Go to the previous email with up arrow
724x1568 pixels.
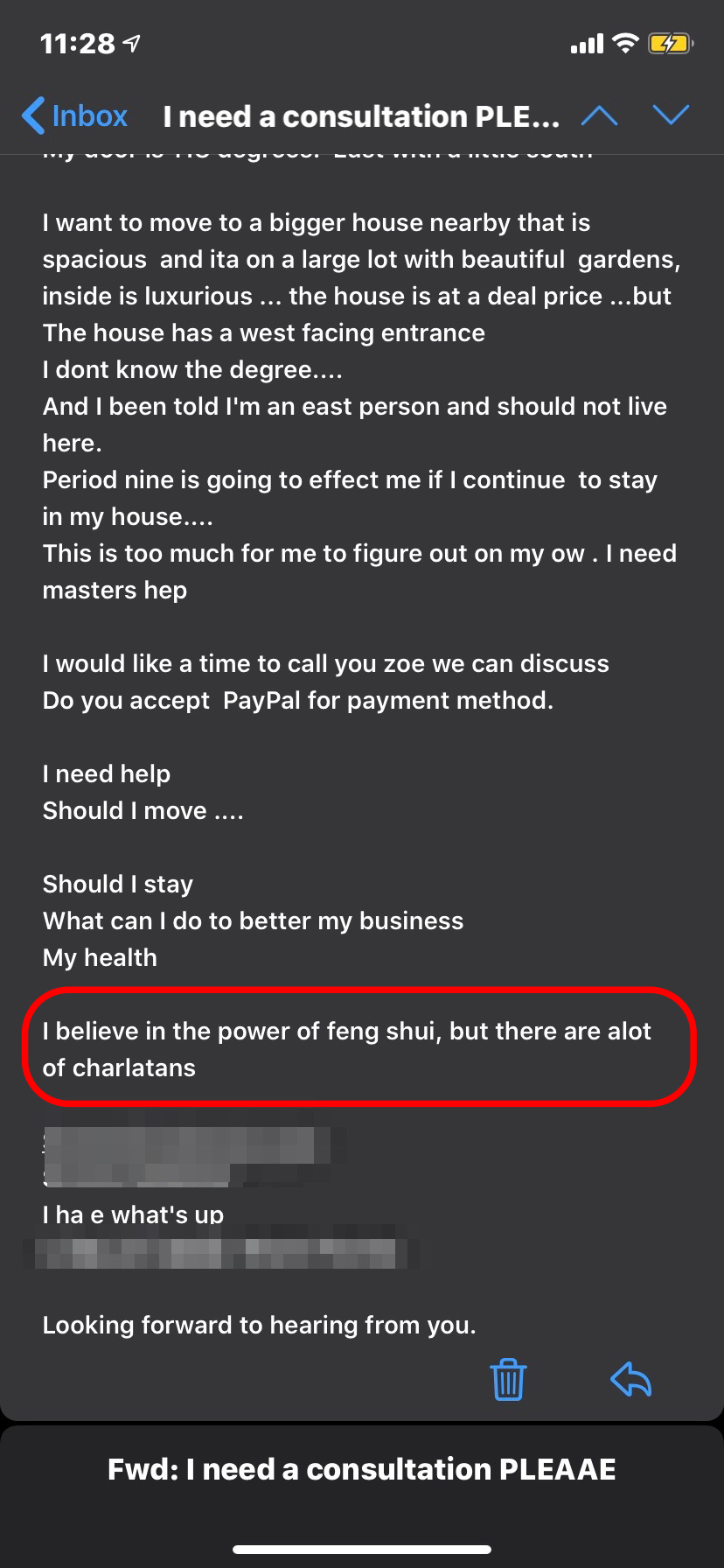(x=599, y=115)
